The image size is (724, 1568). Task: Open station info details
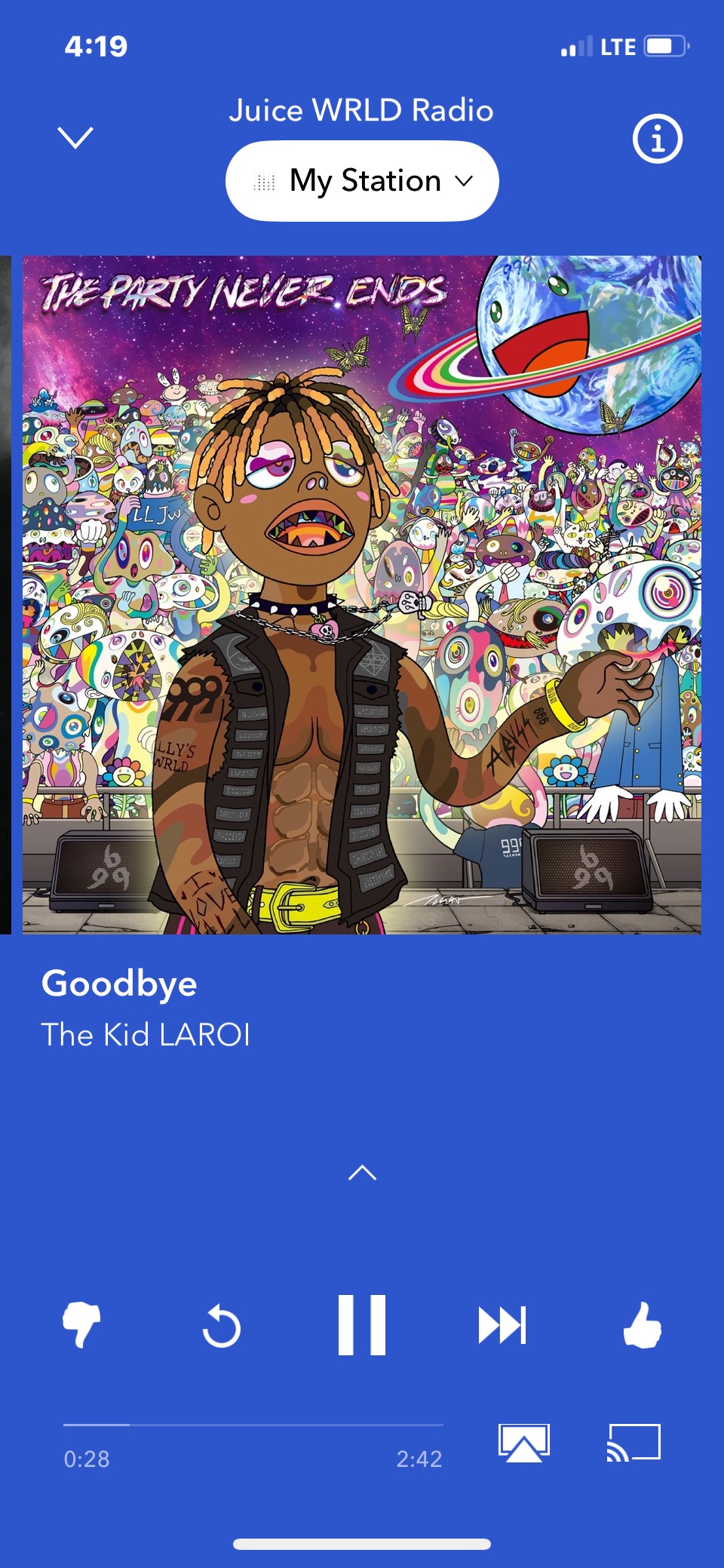[659, 138]
